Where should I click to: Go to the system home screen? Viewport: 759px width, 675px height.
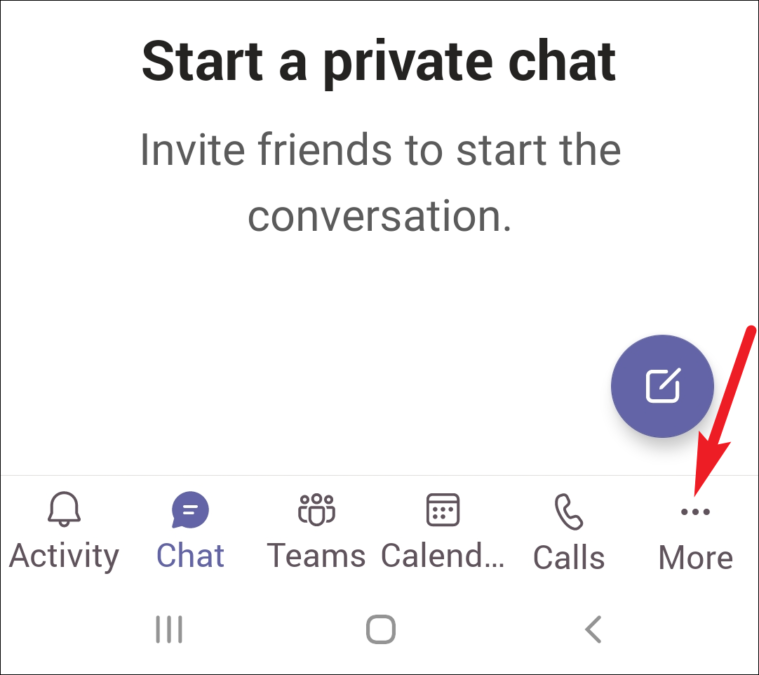[380, 629]
